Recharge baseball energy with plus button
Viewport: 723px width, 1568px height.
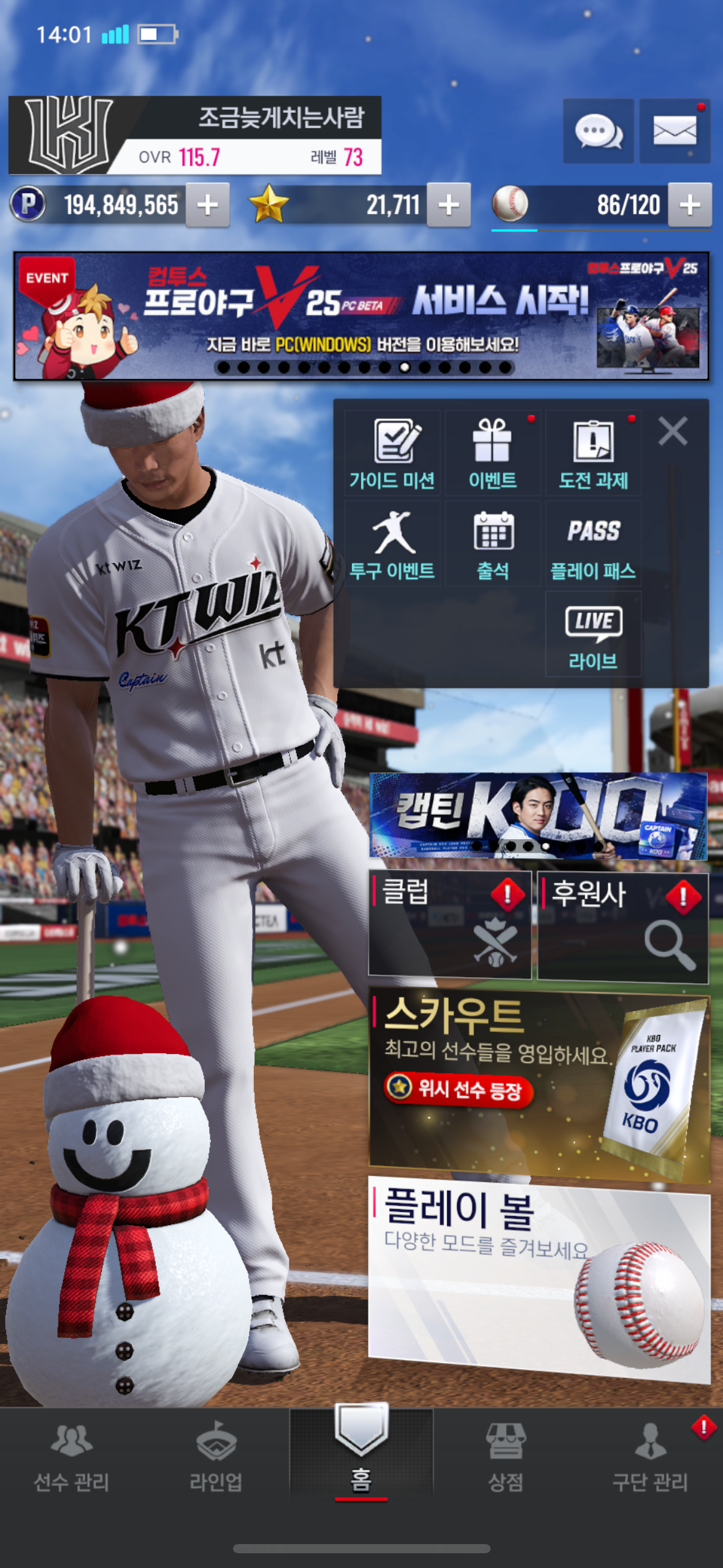(x=690, y=205)
